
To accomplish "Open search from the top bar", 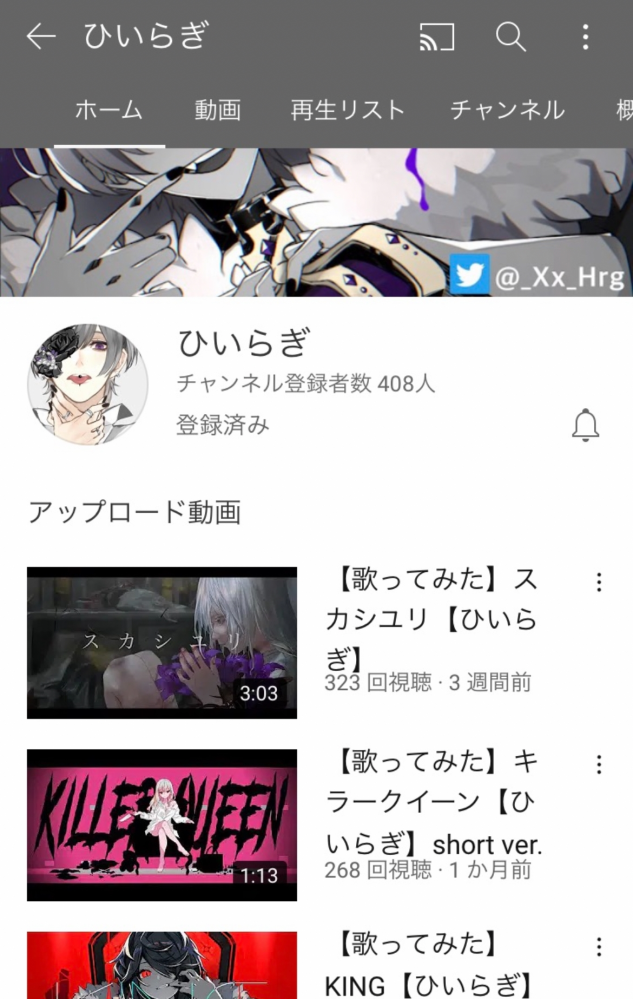I will [x=511, y=38].
